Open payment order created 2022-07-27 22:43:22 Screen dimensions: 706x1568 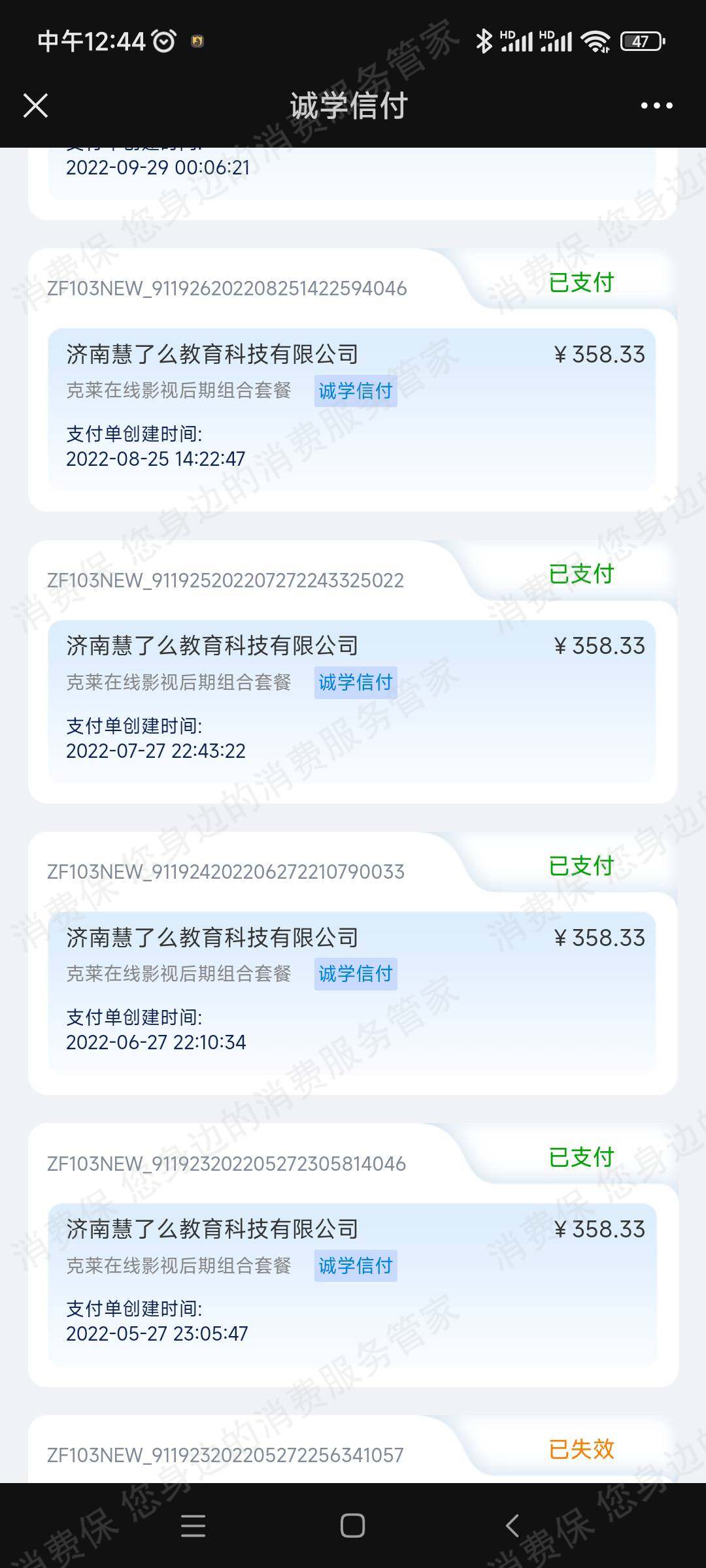(x=353, y=672)
